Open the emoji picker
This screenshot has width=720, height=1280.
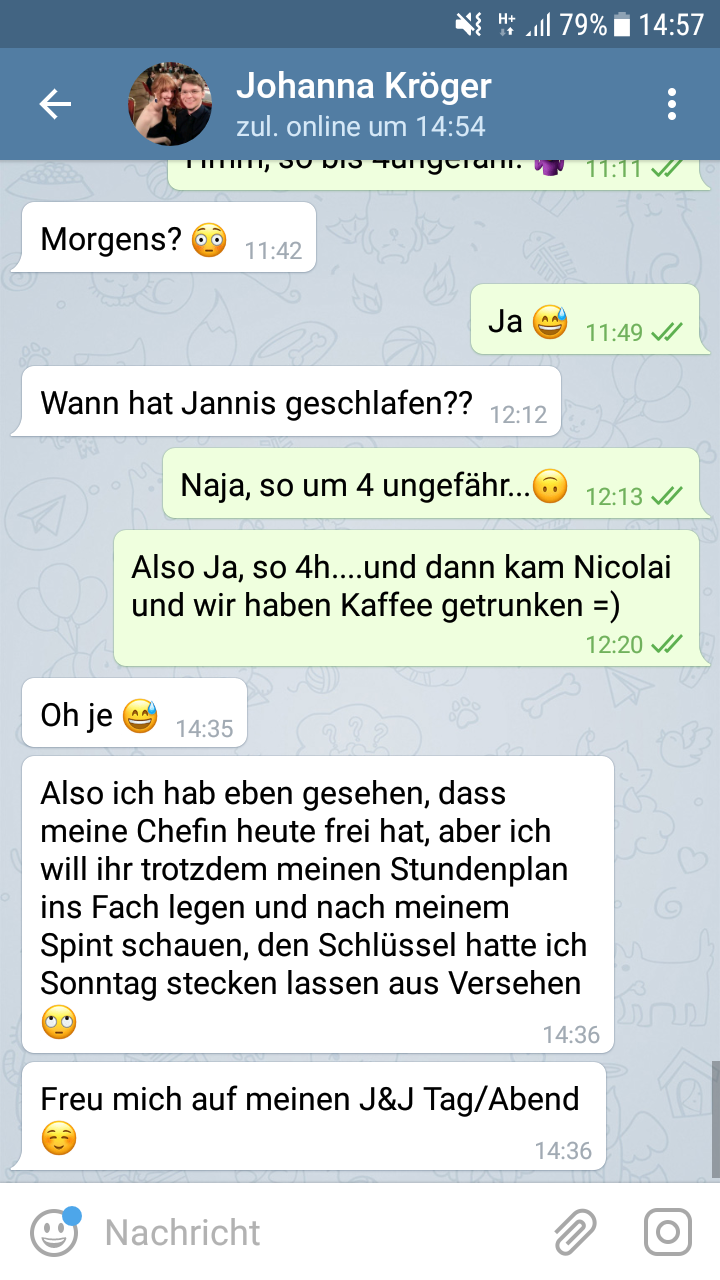click(54, 1232)
